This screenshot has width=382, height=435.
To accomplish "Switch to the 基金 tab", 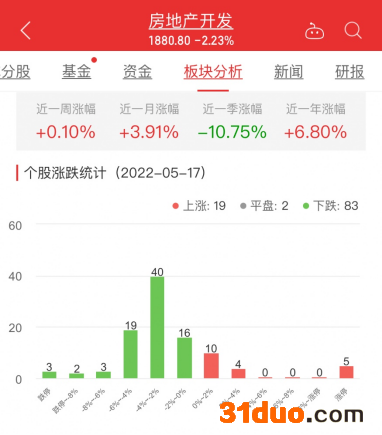I will tap(76, 72).
